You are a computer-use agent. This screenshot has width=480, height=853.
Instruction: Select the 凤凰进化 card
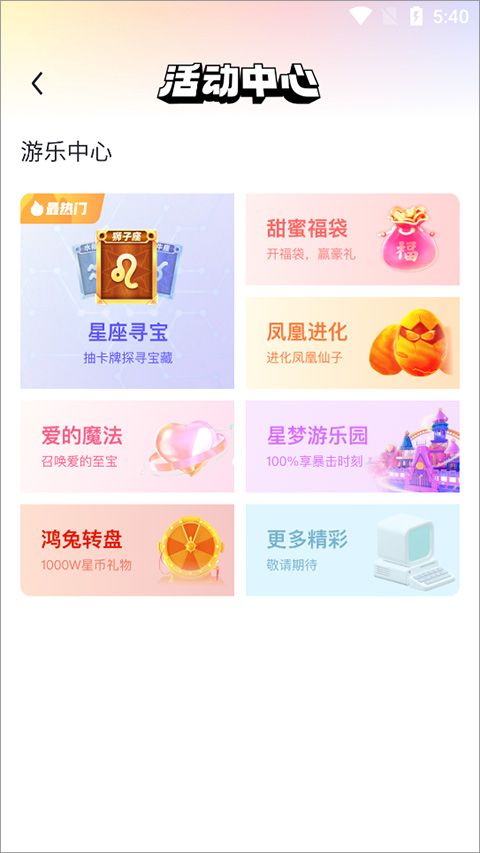353,343
